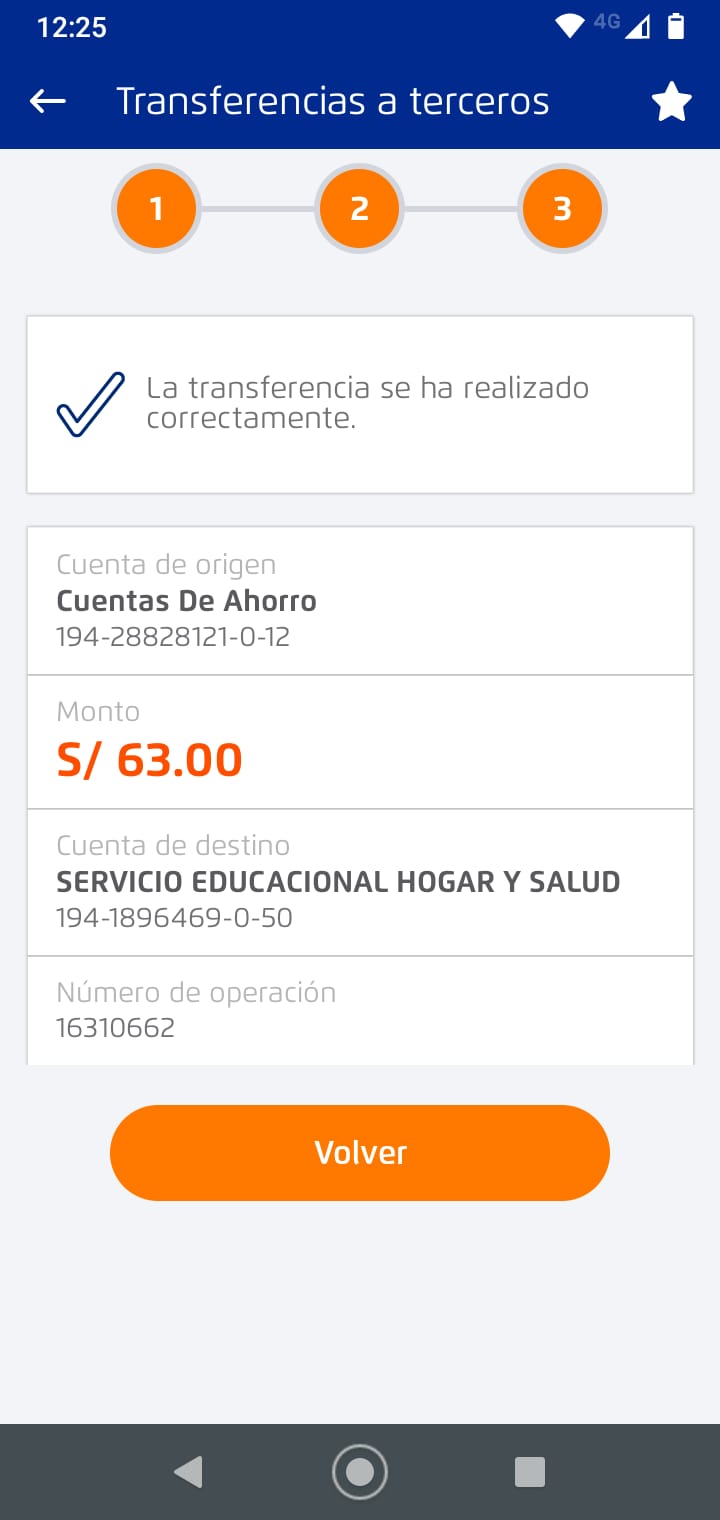Tap the orange Volver button
The height and width of the screenshot is (1520, 720).
click(x=360, y=1152)
